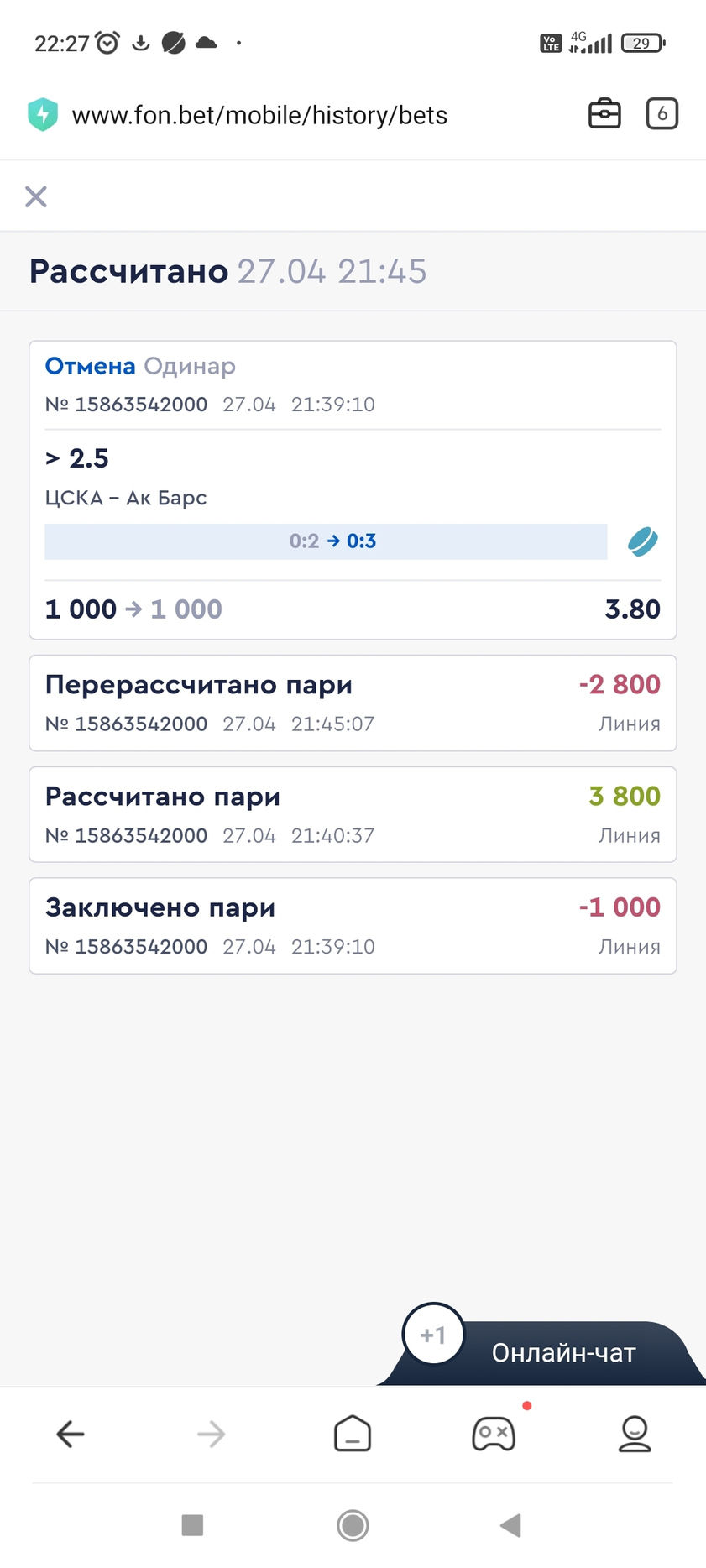Open the ЦСКА – Ак Барс bet card

click(353, 490)
